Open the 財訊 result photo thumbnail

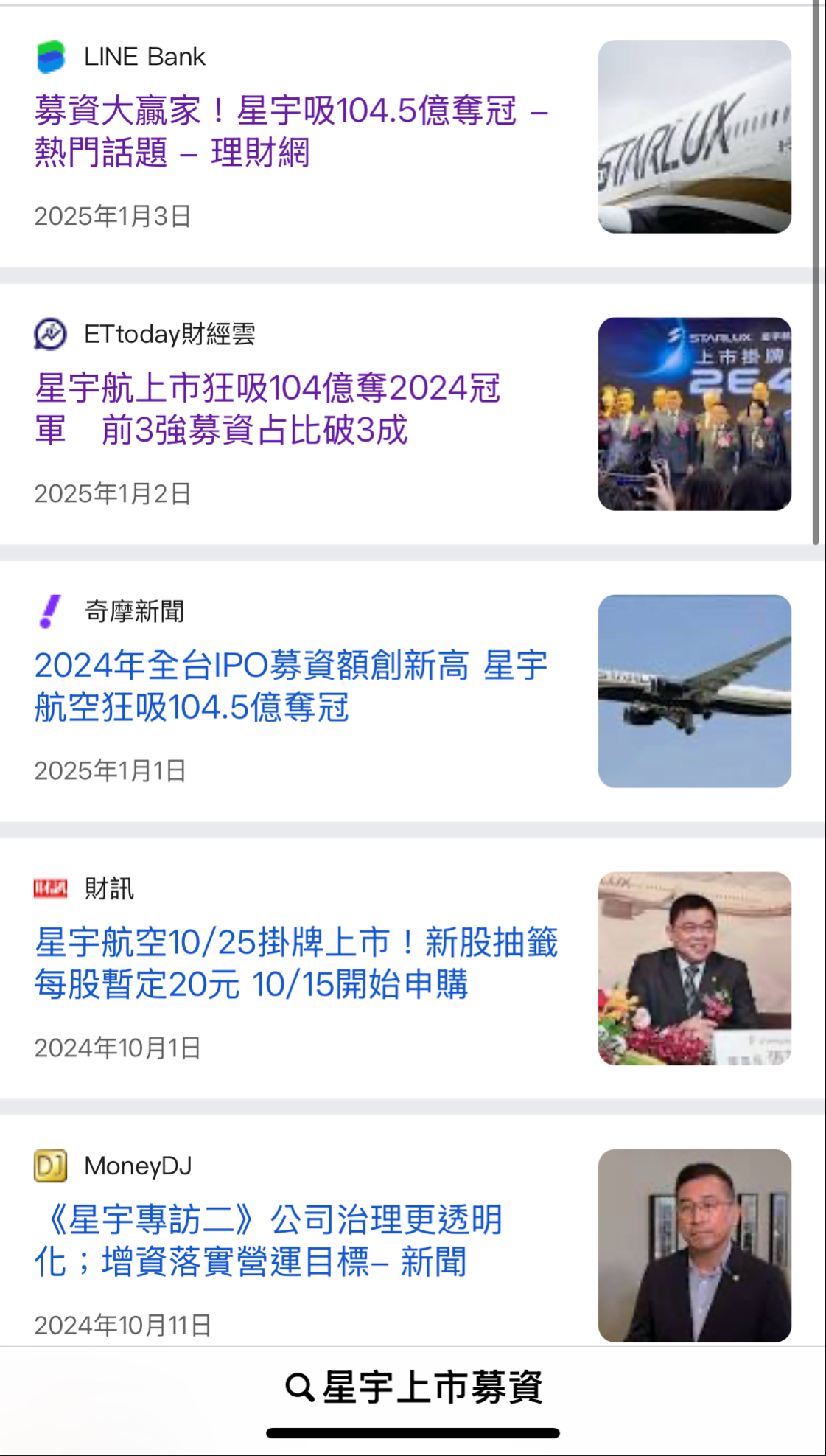click(694, 968)
